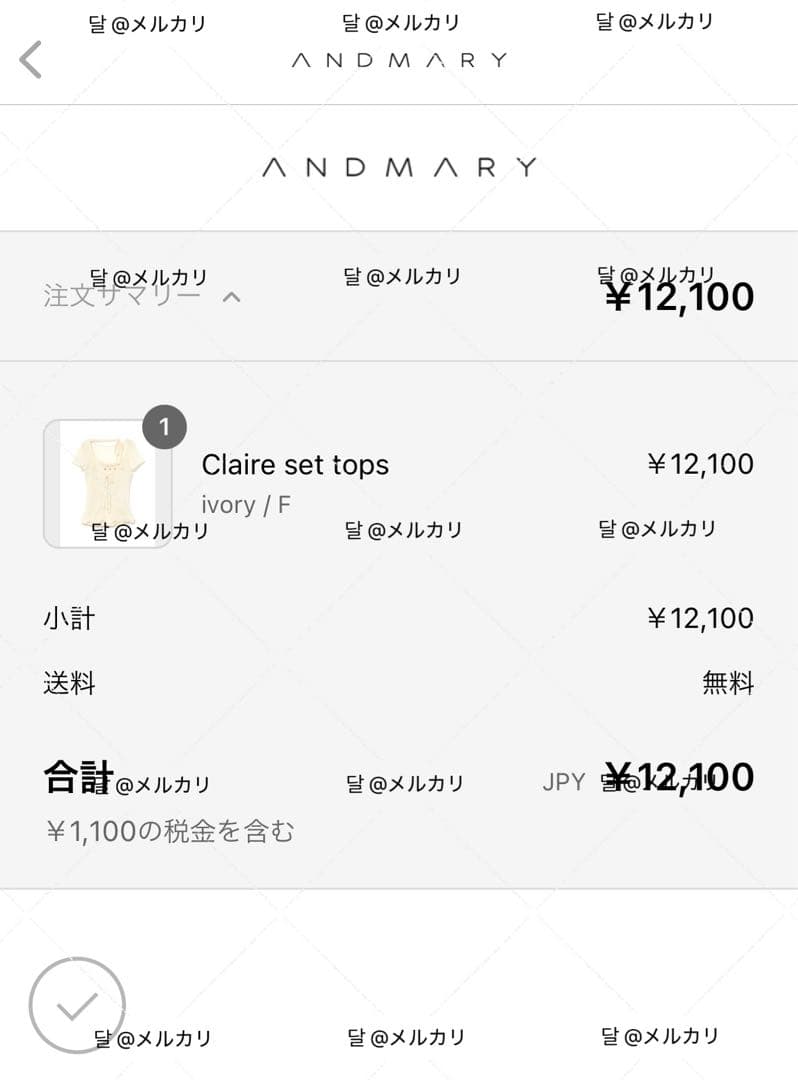Tap the checkmark circle icon at bottom
The image size is (798, 1080).
click(x=78, y=1005)
